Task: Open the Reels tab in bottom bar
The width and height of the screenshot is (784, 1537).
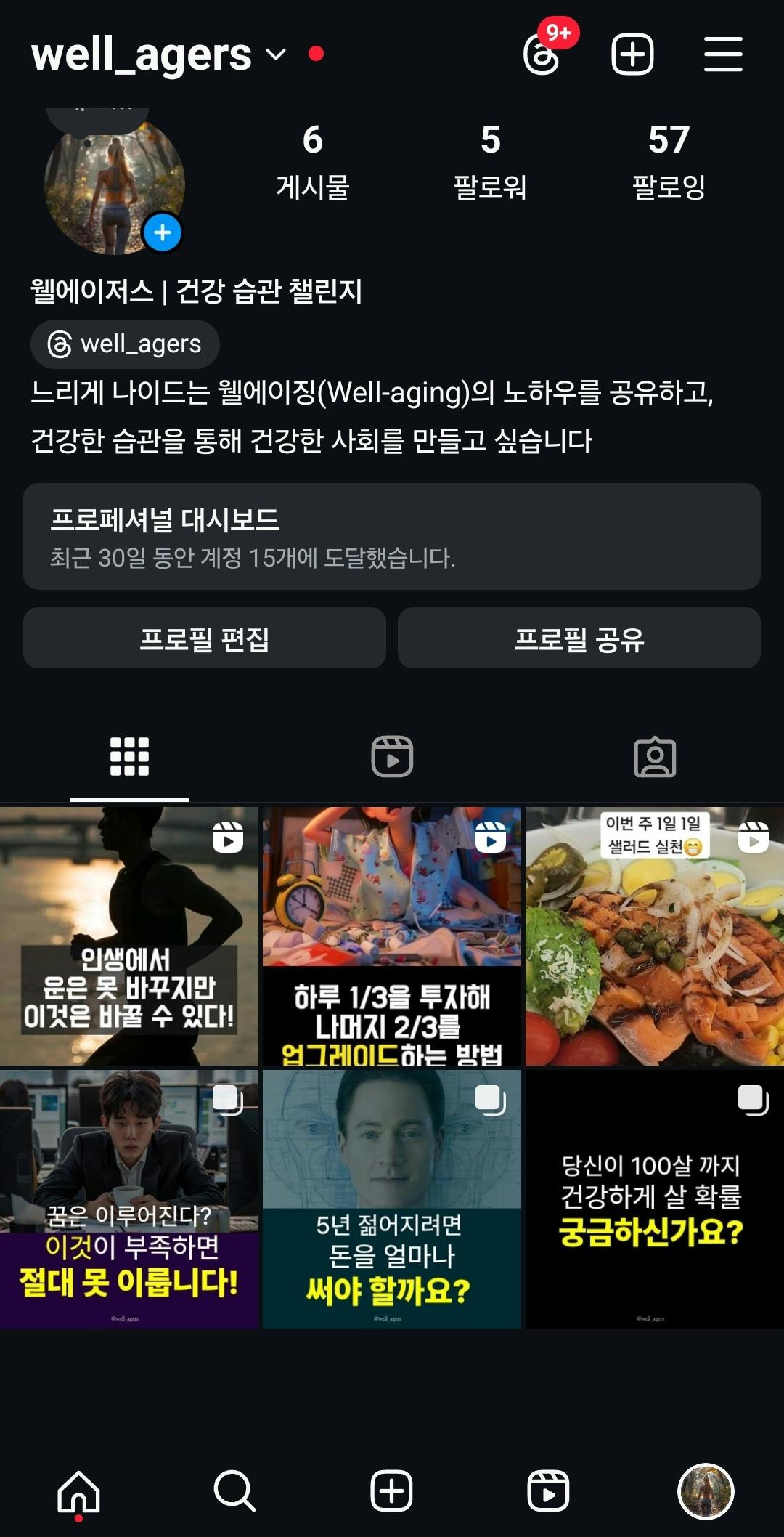Action: tap(548, 1491)
